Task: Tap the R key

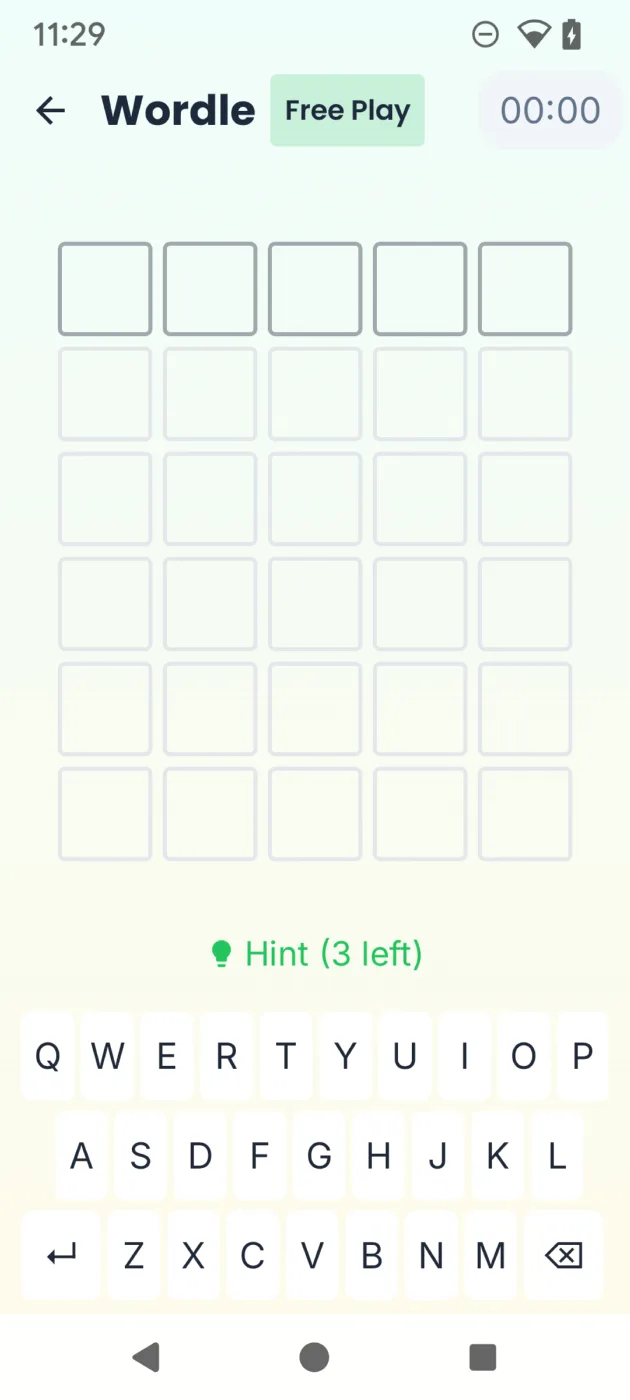Action: 227,1056
